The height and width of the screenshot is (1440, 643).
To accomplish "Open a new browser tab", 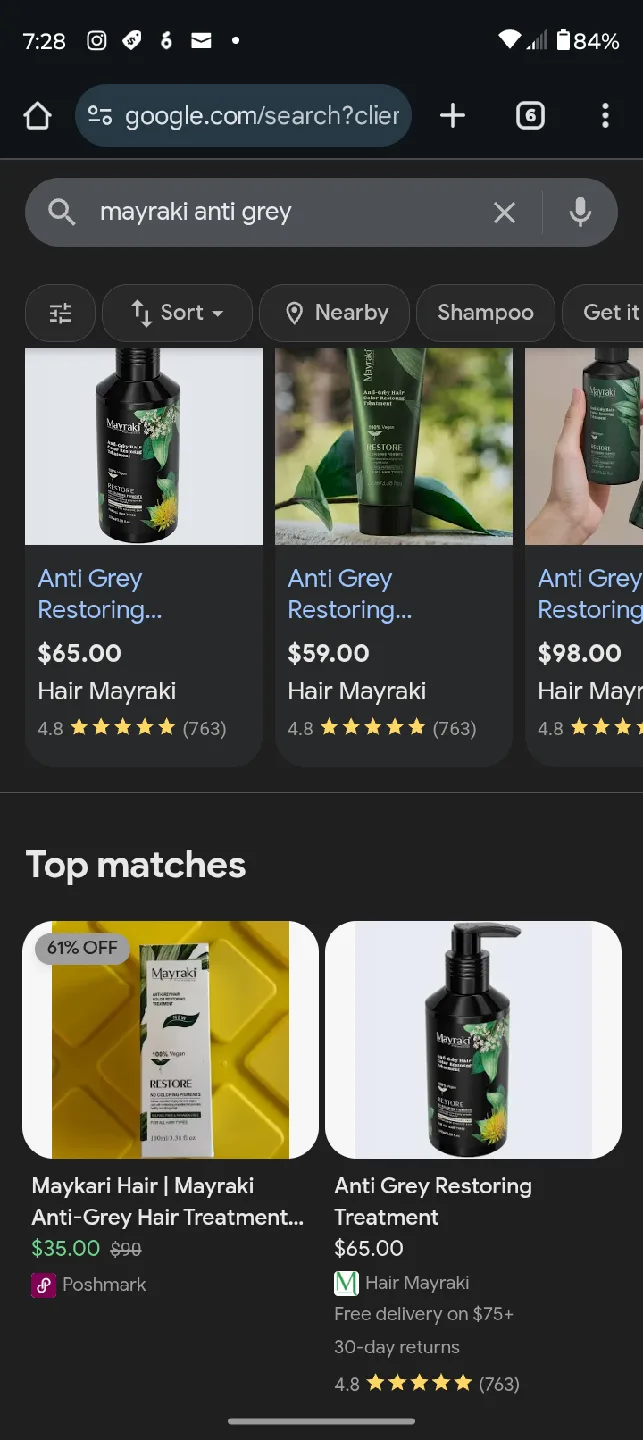I will 452,117.
